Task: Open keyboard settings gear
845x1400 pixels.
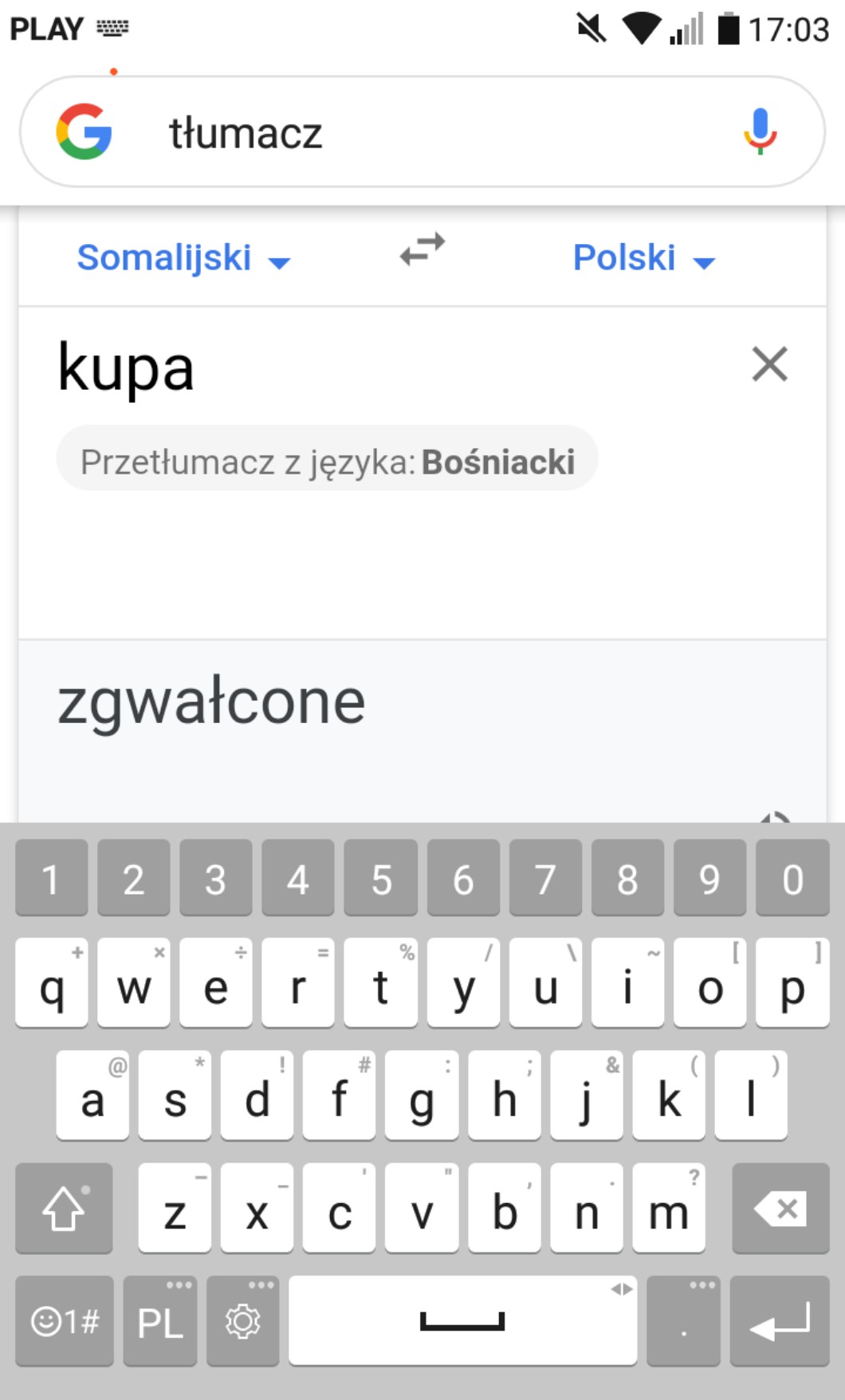Action: pyautogui.click(x=242, y=1321)
